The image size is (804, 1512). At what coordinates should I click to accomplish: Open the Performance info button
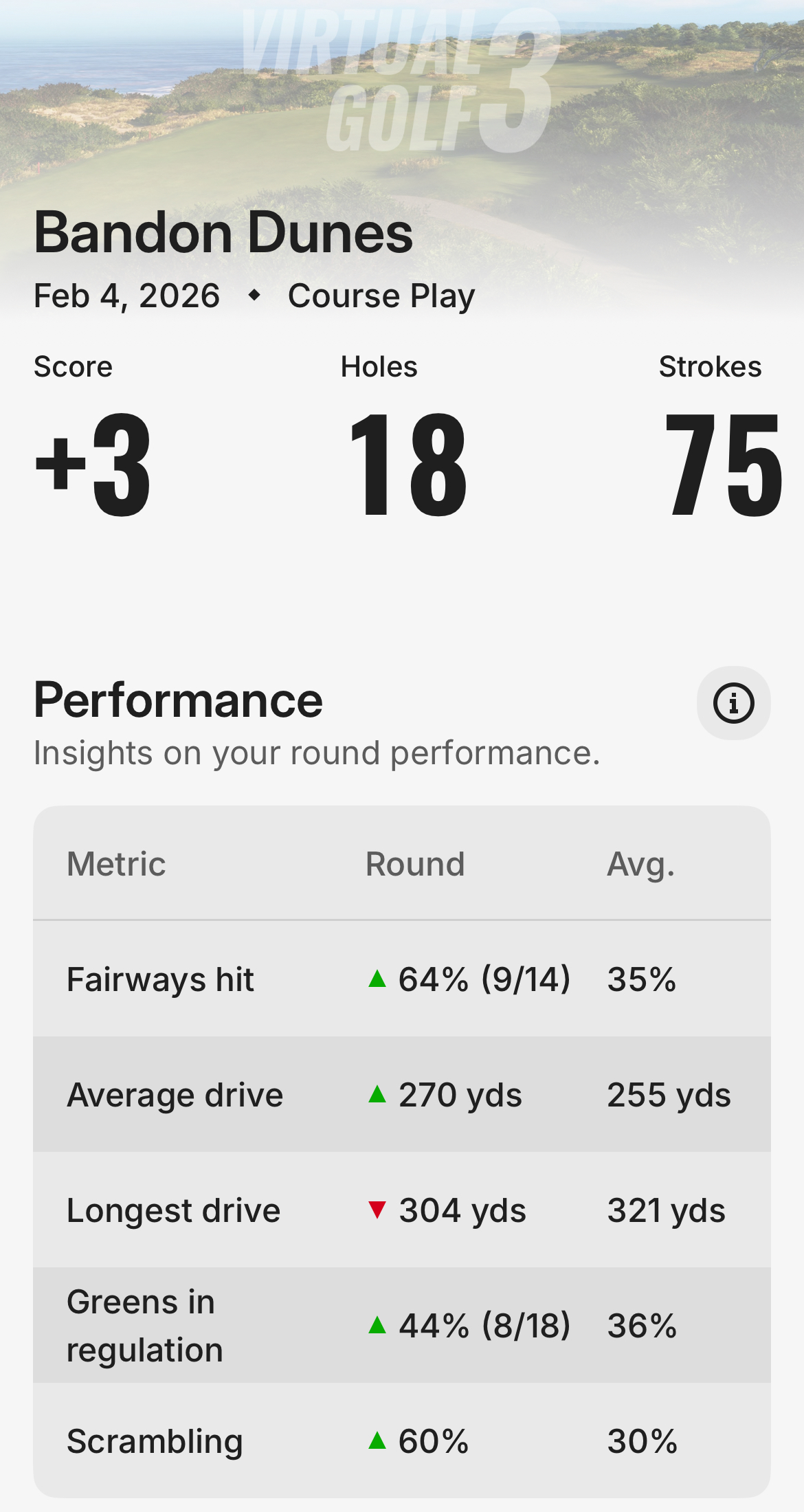click(733, 703)
